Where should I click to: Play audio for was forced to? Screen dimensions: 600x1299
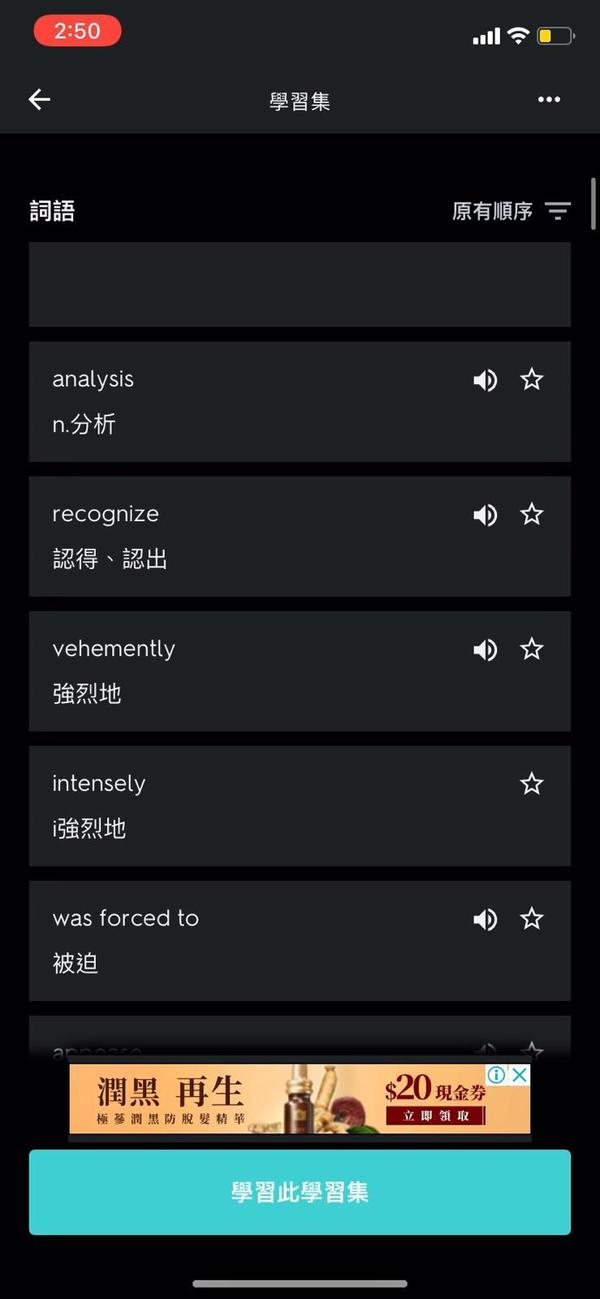(x=485, y=919)
